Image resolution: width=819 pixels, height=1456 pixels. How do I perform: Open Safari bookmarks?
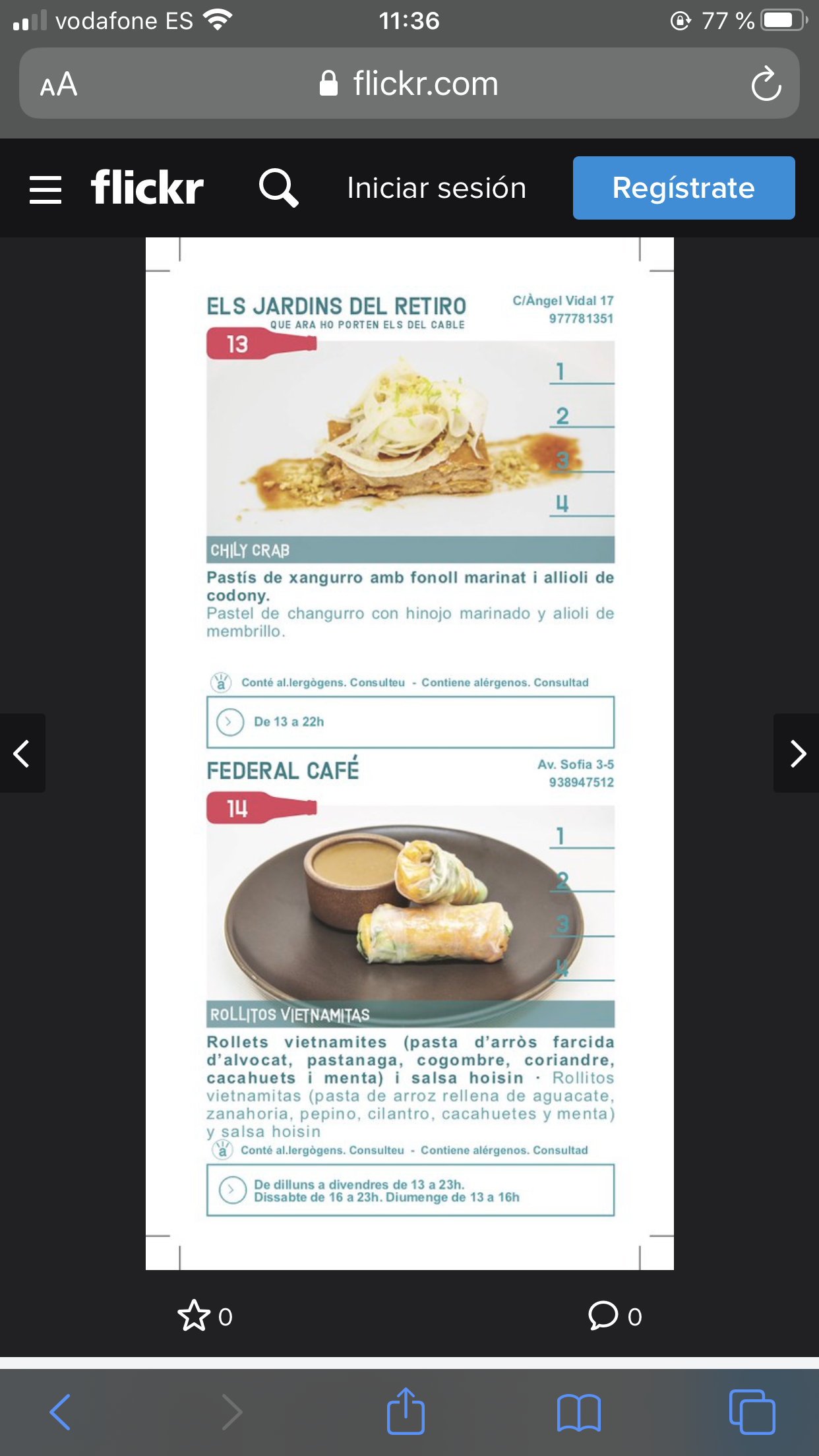coord(578,1412)
